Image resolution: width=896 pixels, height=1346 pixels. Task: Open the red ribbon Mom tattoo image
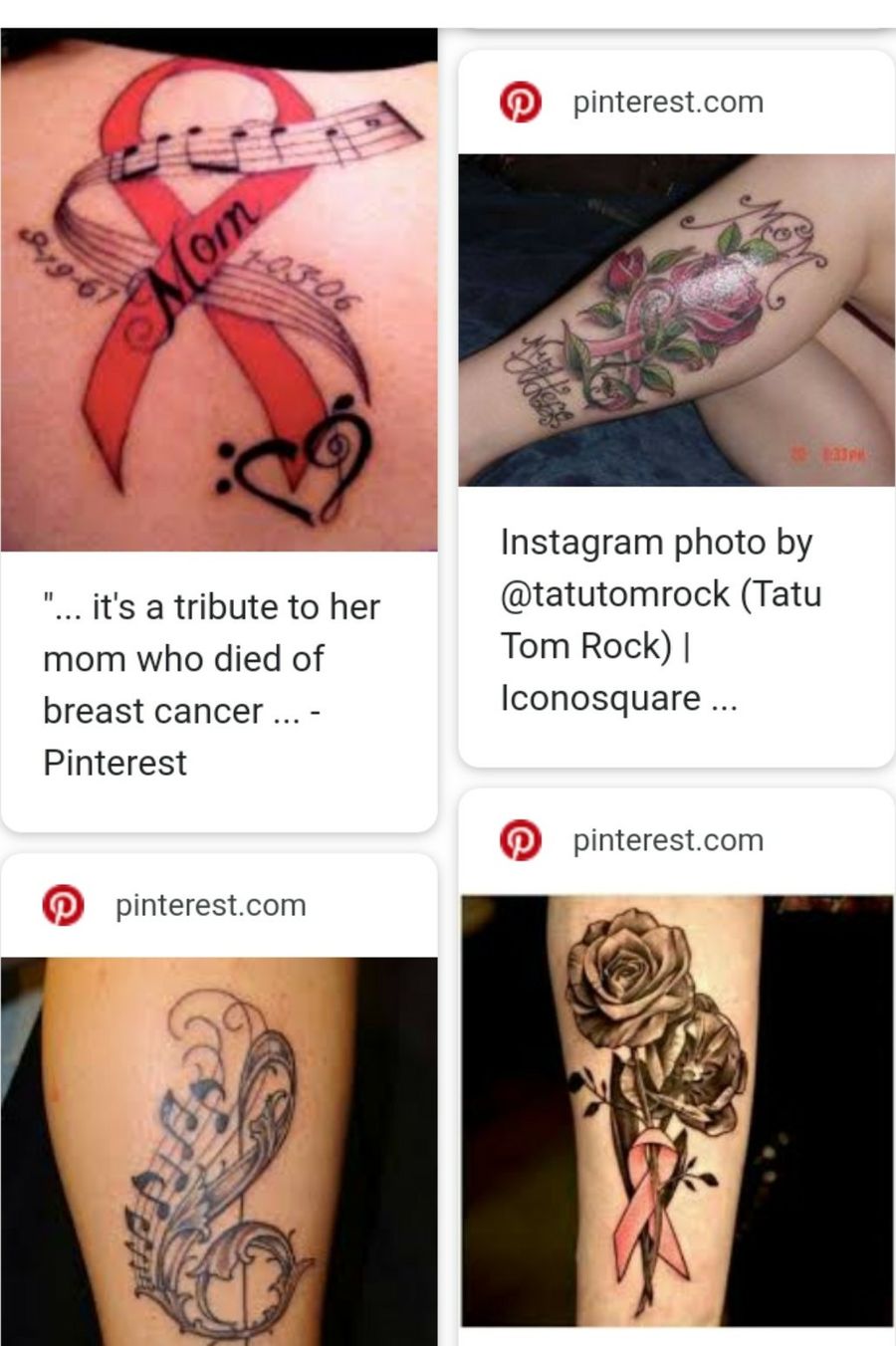click(219, 290)
